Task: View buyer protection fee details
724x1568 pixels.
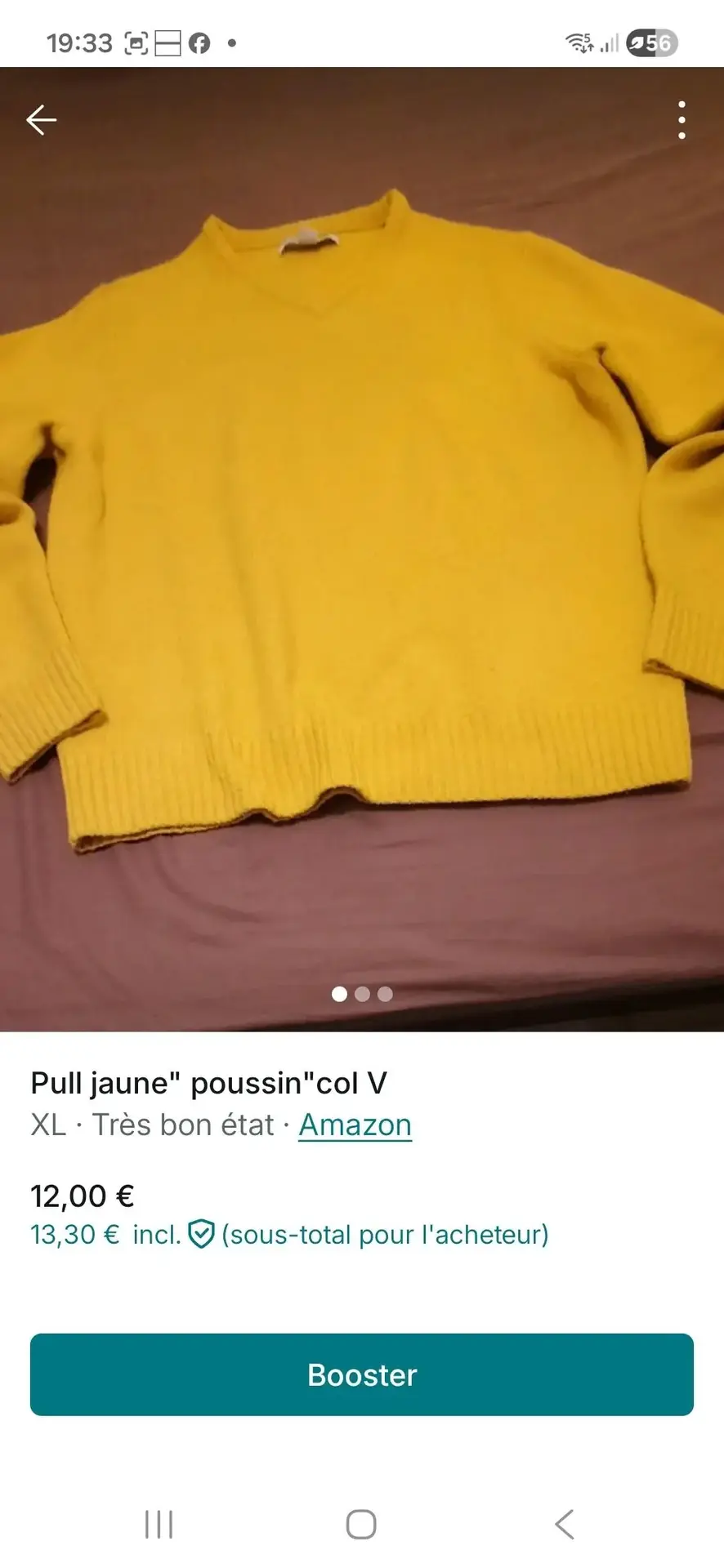Action: [201, 1234]
